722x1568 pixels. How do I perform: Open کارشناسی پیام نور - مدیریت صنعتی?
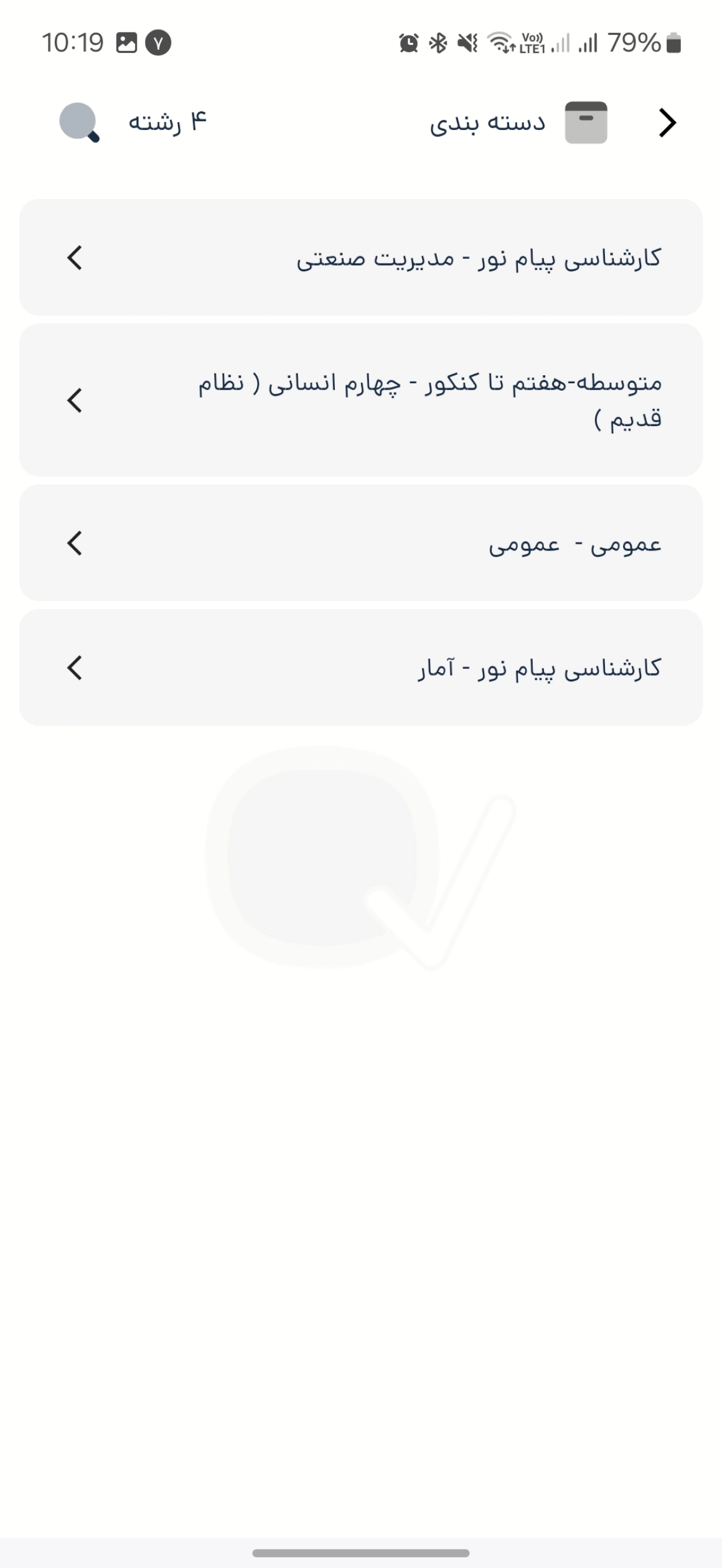point(361,258)
